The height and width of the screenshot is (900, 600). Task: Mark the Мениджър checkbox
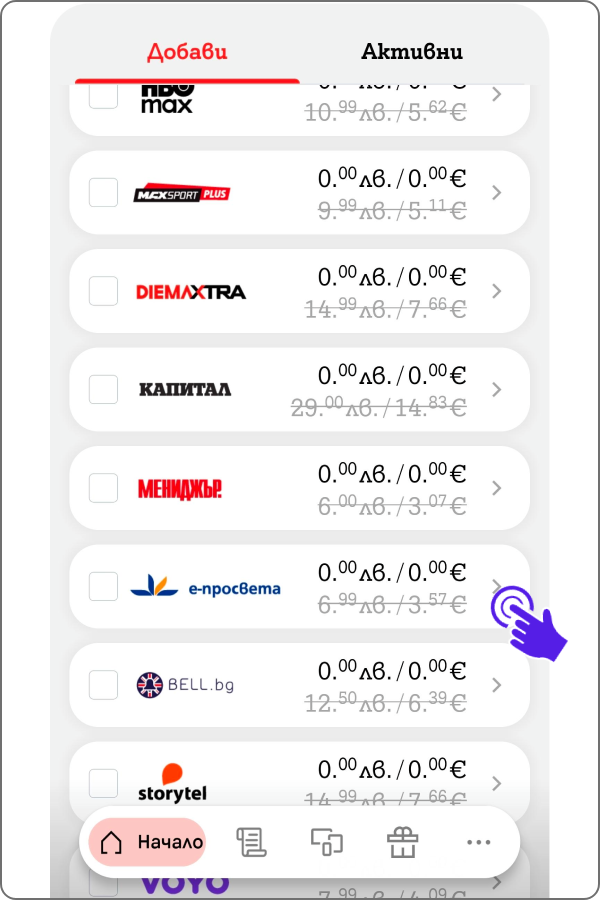103,488
